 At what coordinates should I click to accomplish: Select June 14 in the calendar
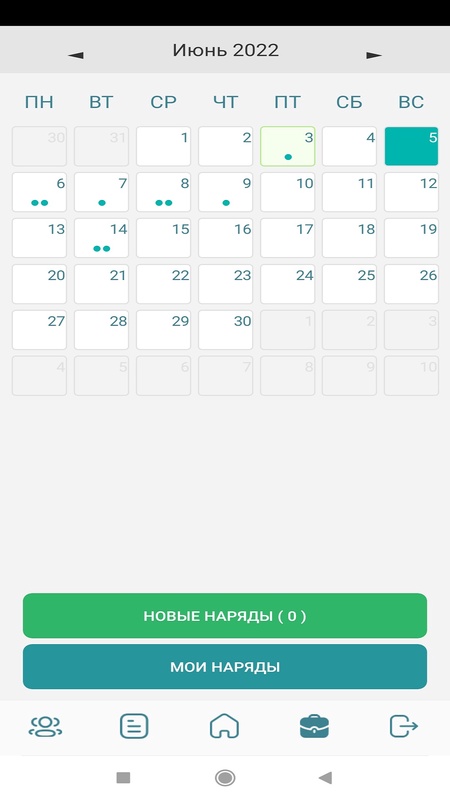pos(102,238)
